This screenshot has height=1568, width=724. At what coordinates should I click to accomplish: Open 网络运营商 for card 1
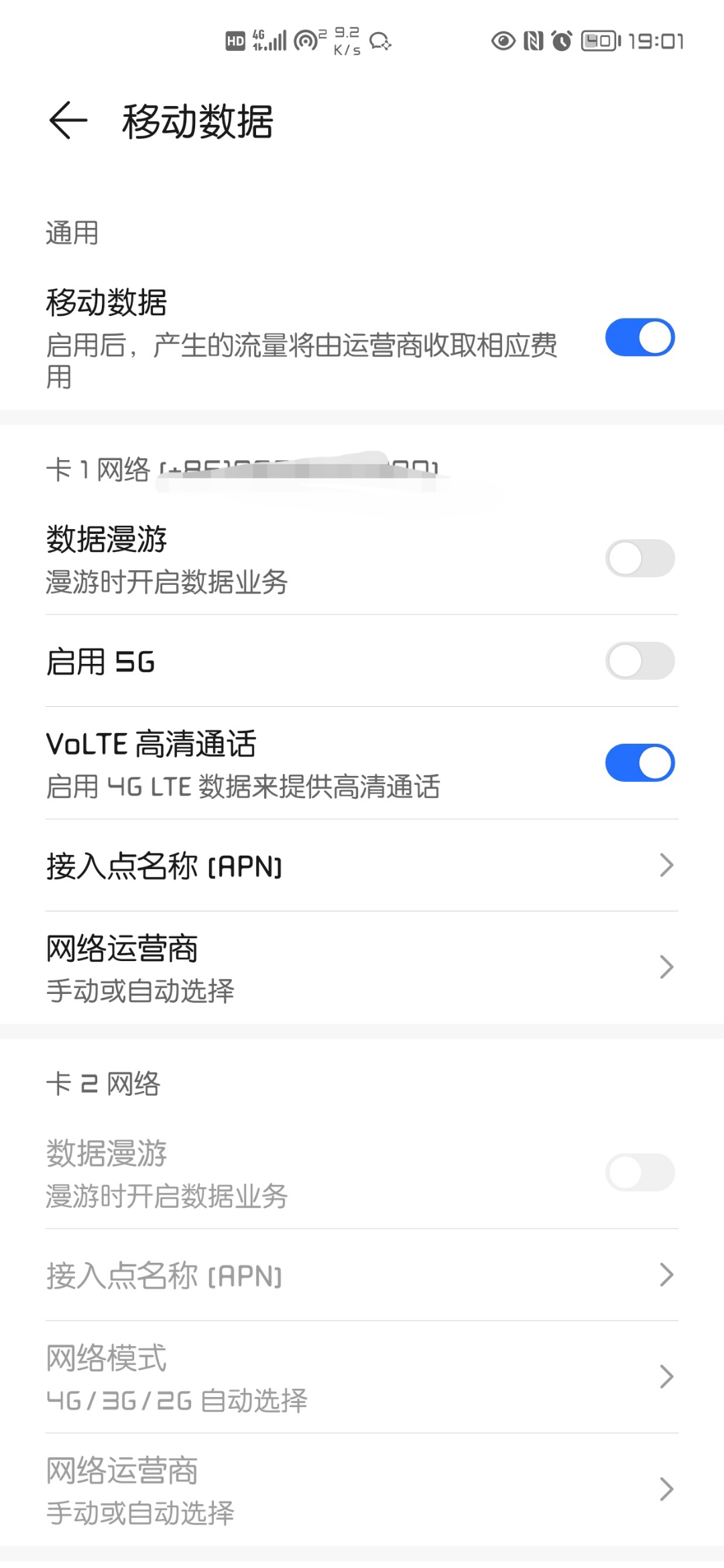pos(362,968)
